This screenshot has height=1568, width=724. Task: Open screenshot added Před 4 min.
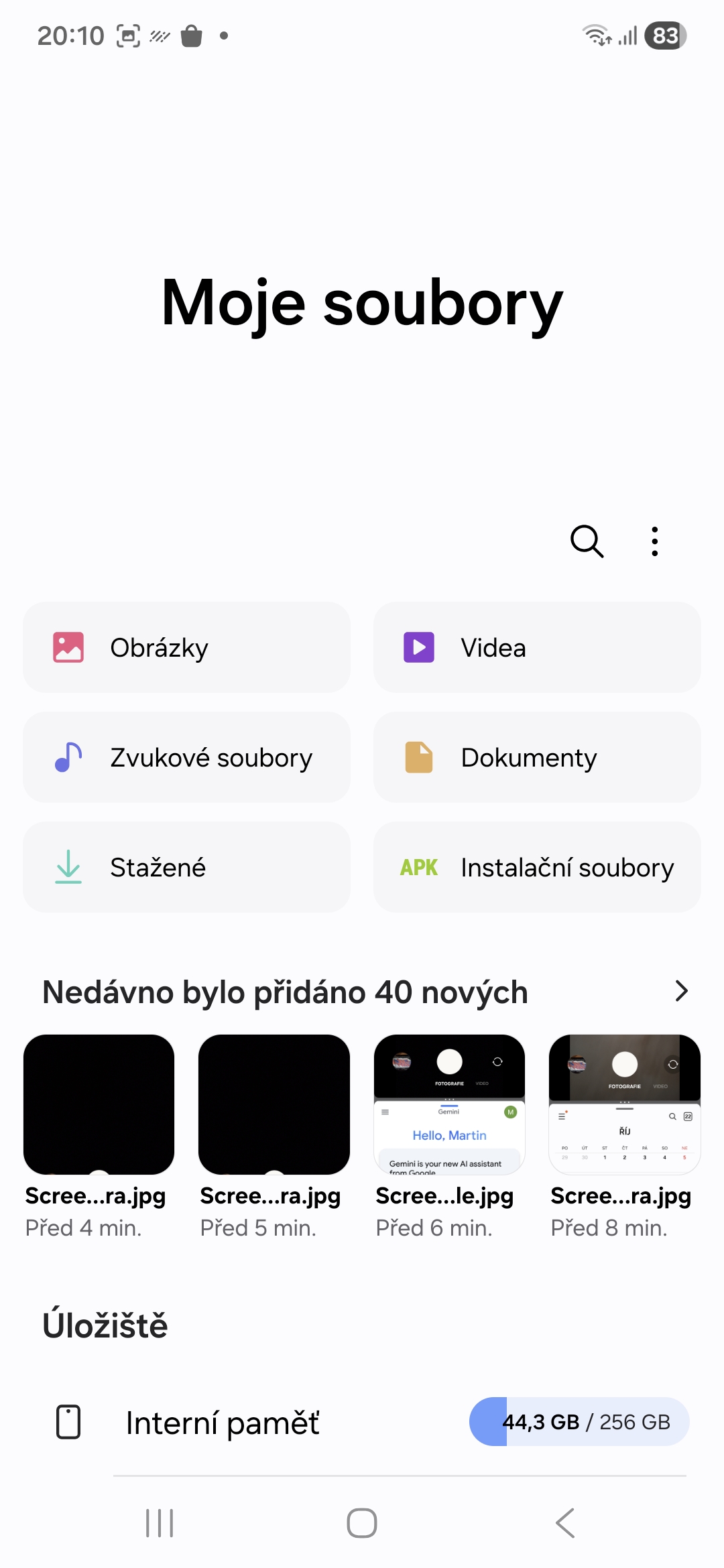pyautogui.click(x=99, y=1104)
